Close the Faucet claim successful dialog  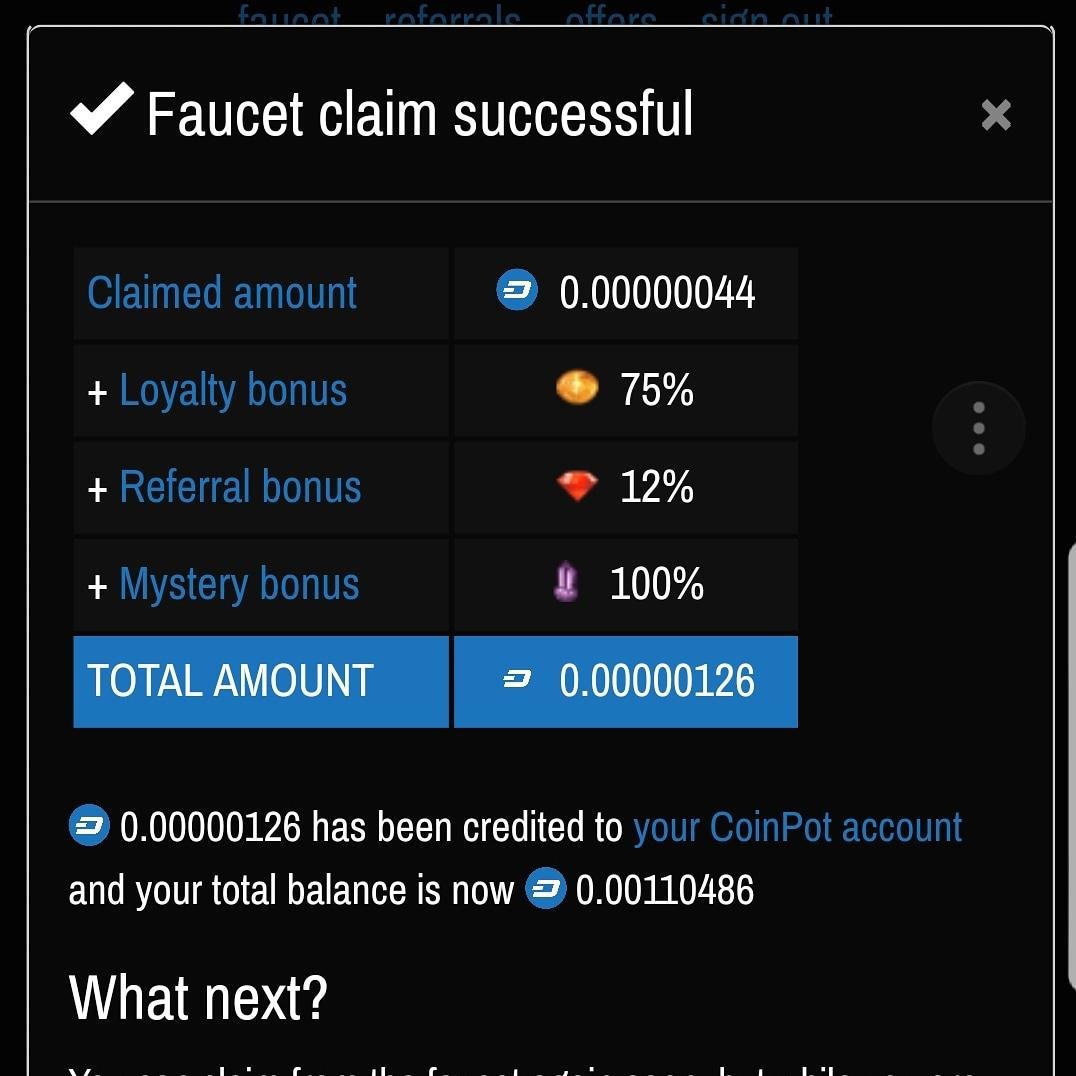tap(996, 115)
